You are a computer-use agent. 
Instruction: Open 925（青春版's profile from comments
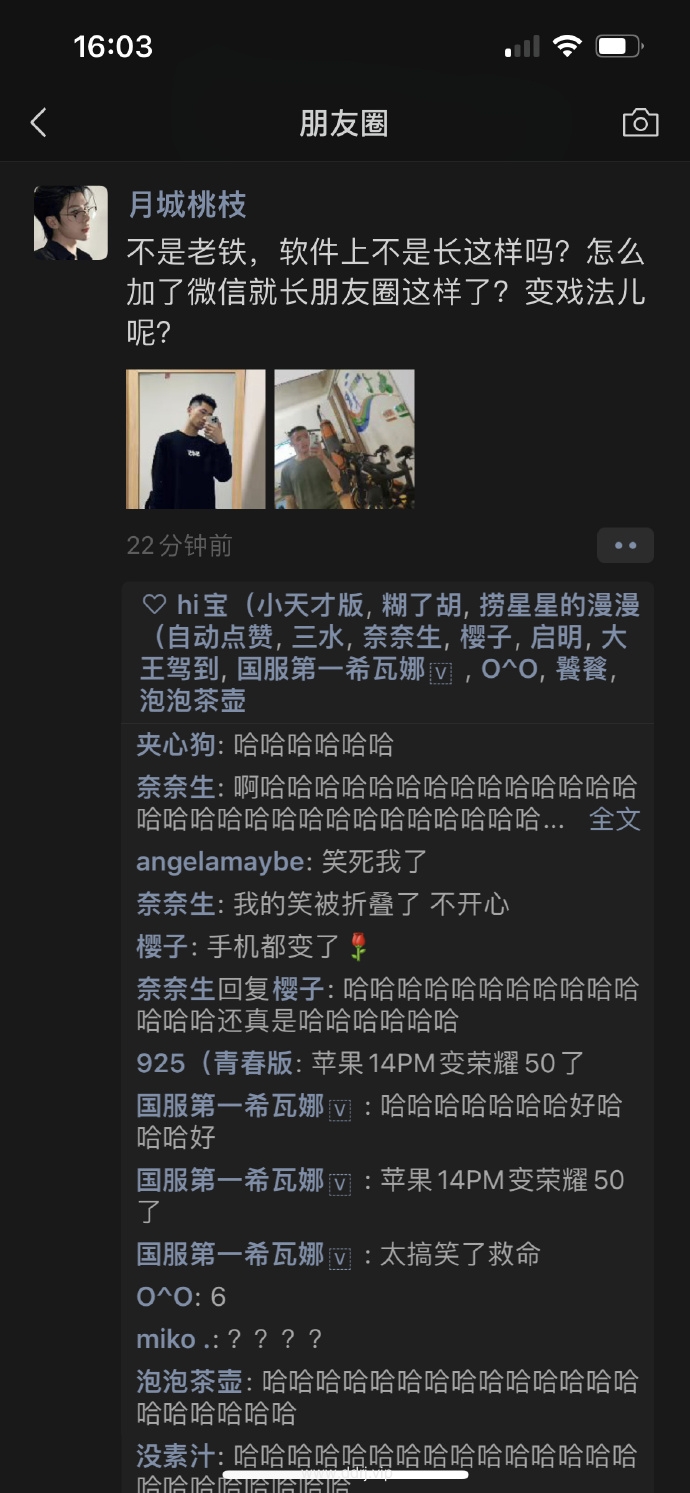coord(214,1063)
